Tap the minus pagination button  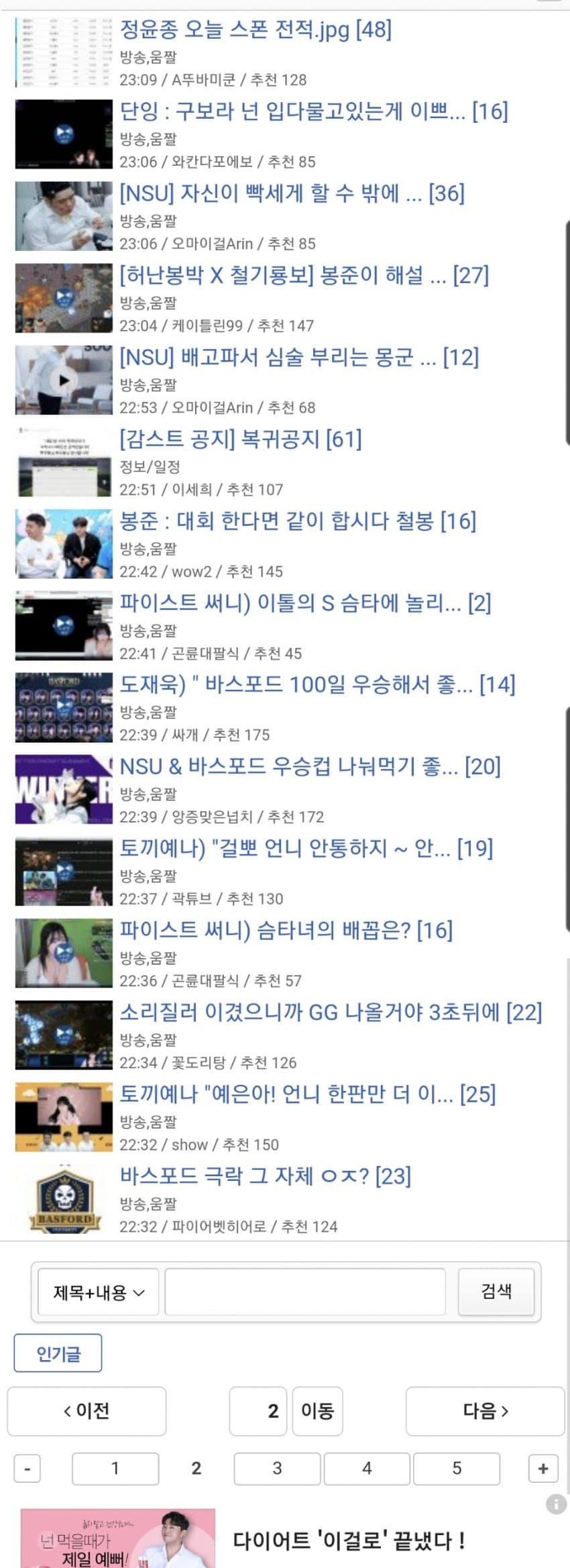click(x=27, y=1469)
